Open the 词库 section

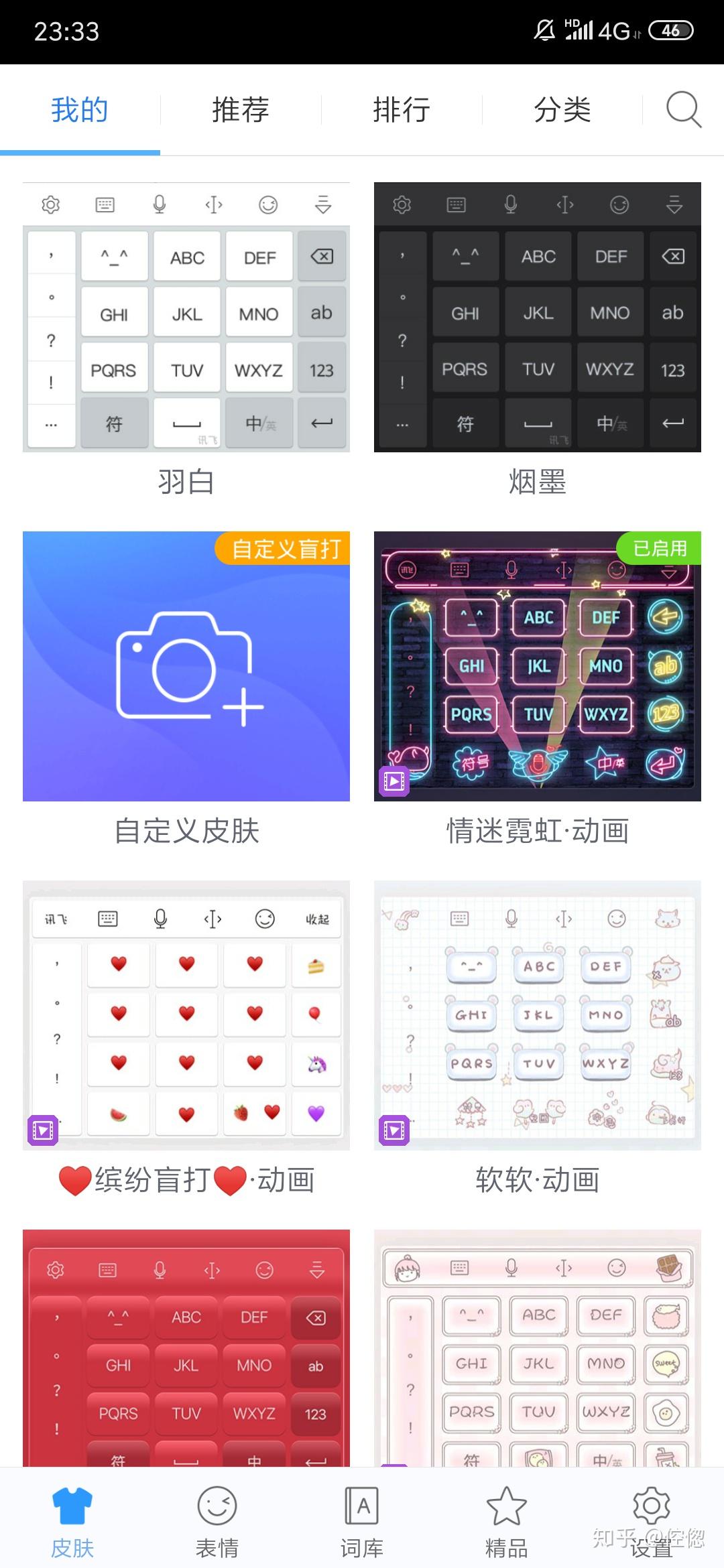click(x=362, y=1519)
